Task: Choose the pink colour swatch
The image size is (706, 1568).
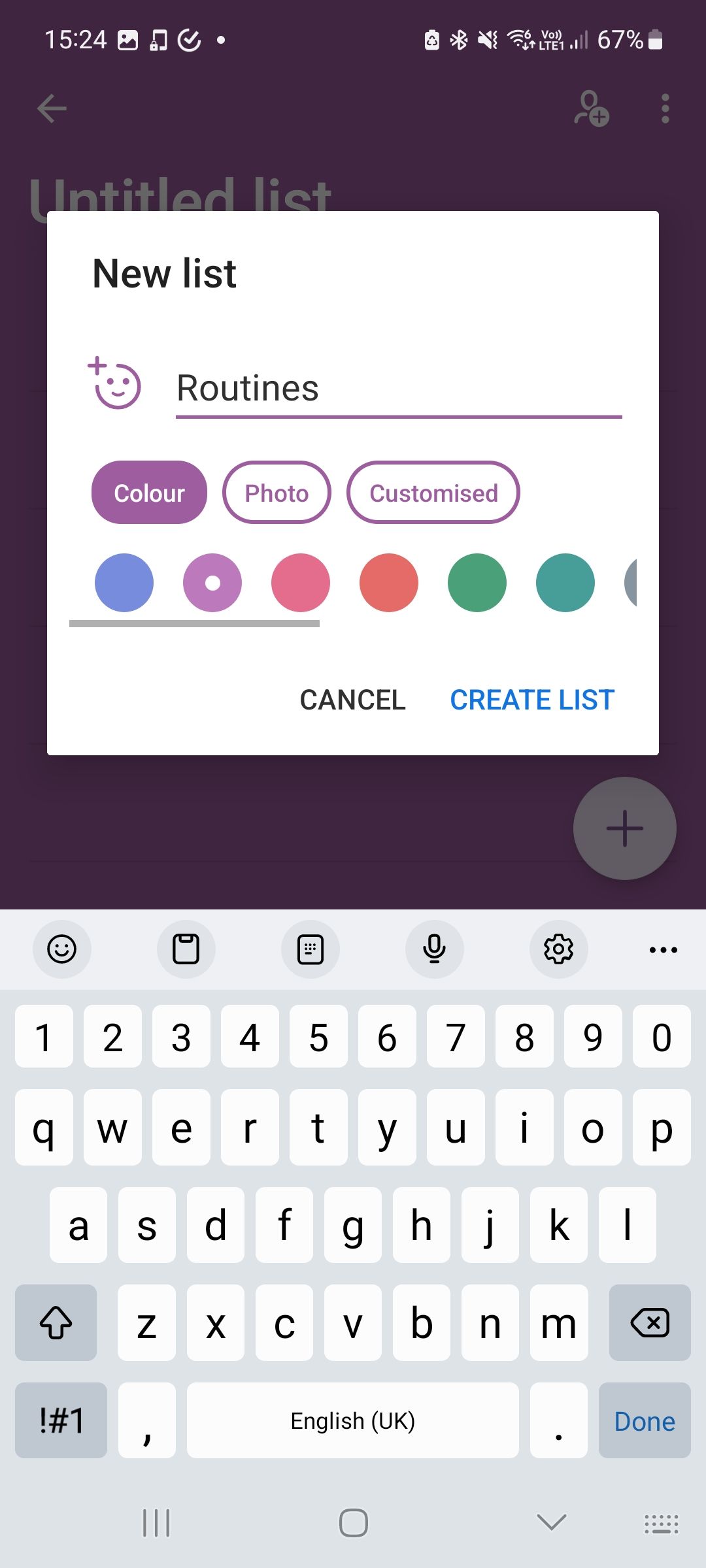Action: coord(301,583)
